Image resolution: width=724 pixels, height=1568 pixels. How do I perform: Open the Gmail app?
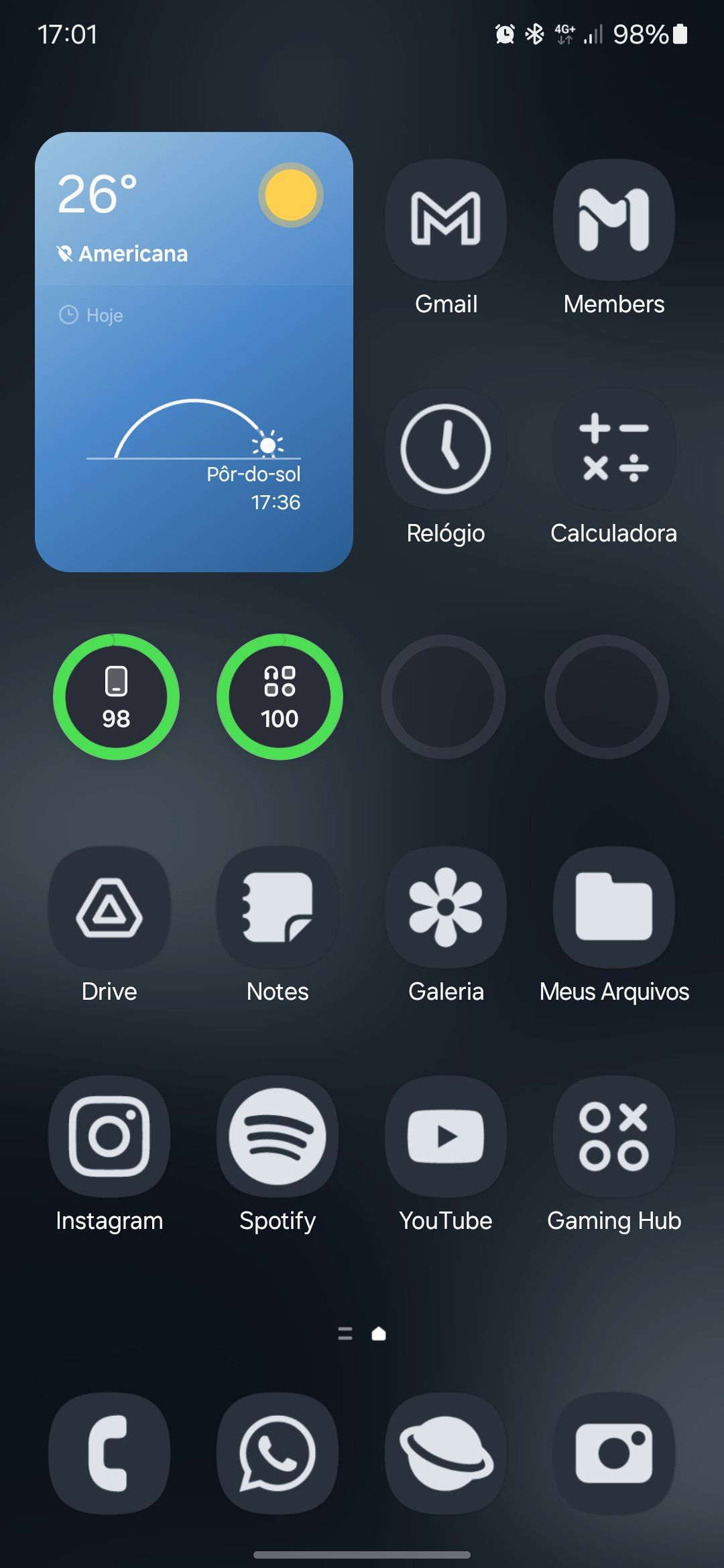point(446,221)
